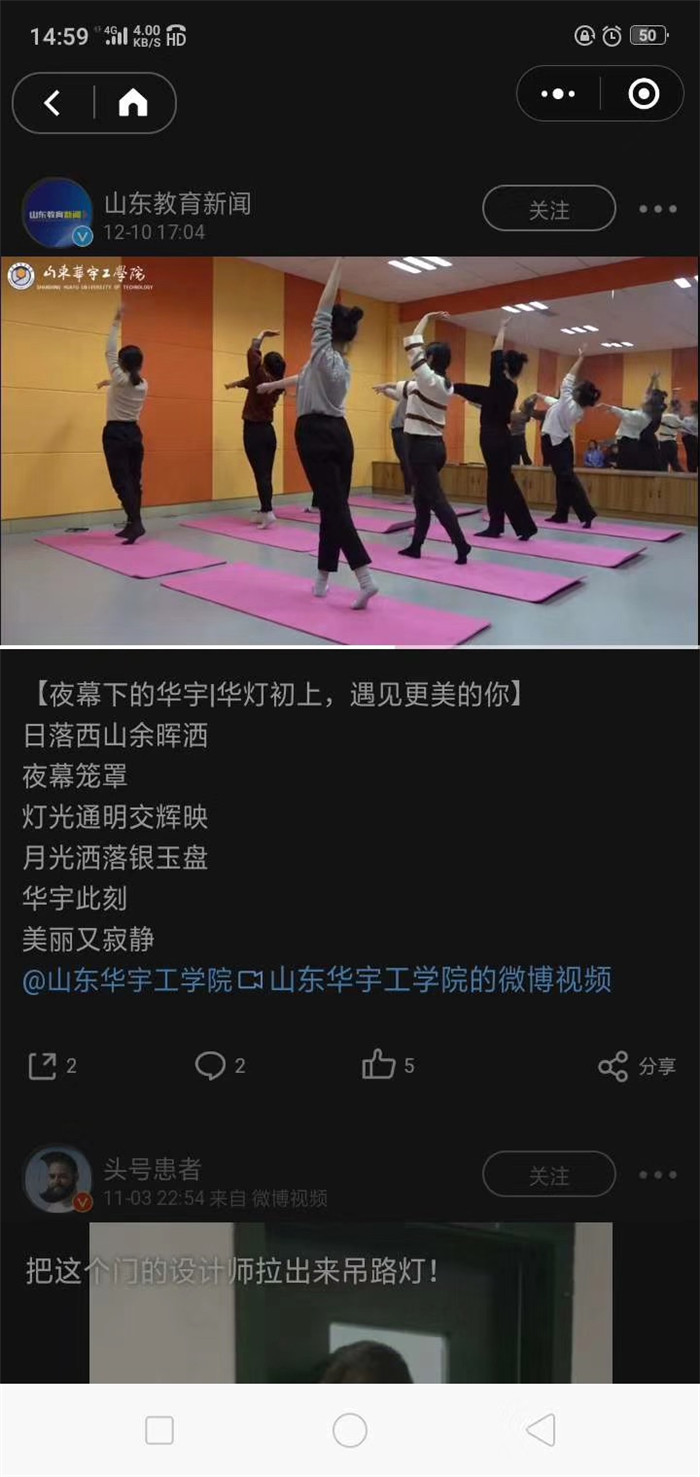Viewport: 700px width, 1477px height.
Task: Open the 山东教育新闻 profile avatar
Action: point(57,213)
